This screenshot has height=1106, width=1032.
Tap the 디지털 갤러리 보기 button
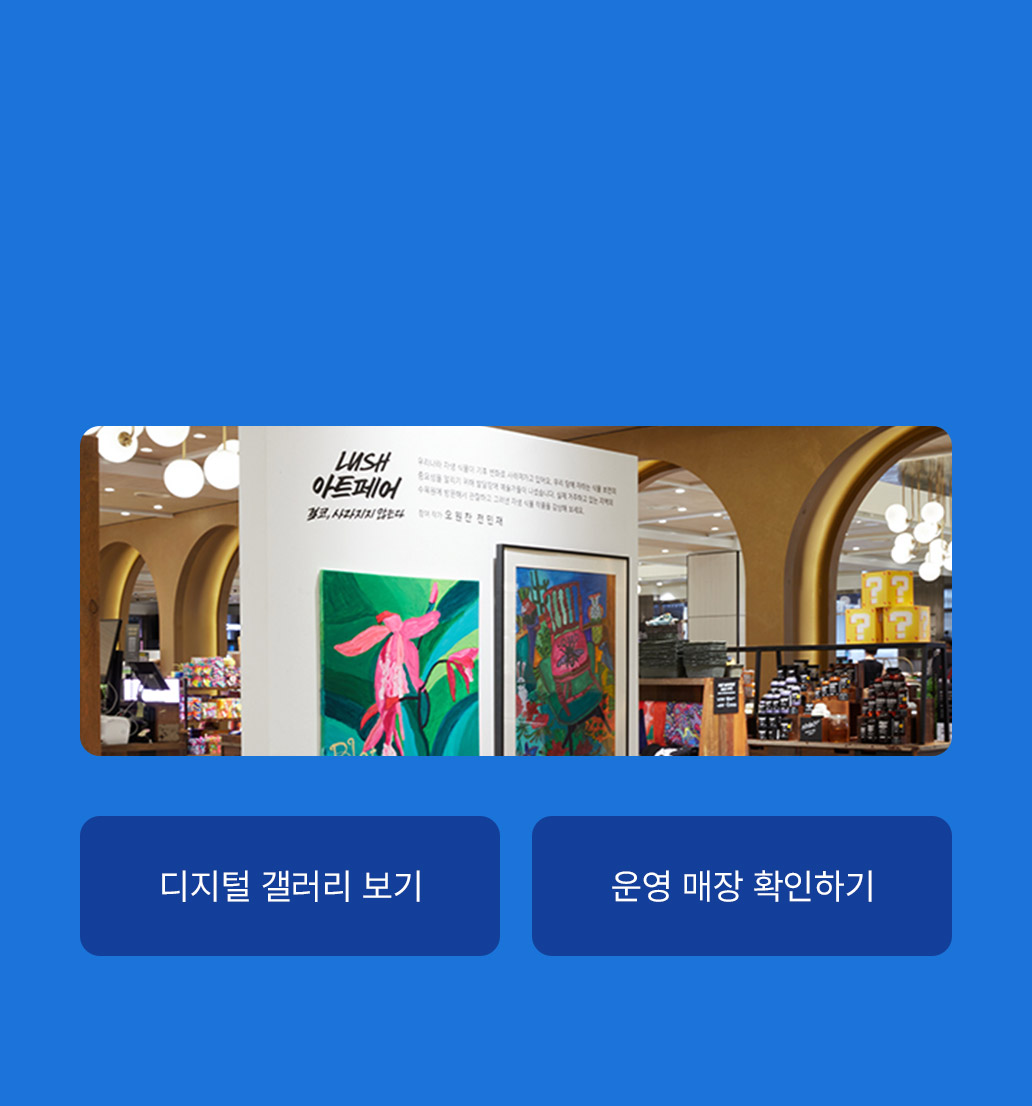point(290,886)
